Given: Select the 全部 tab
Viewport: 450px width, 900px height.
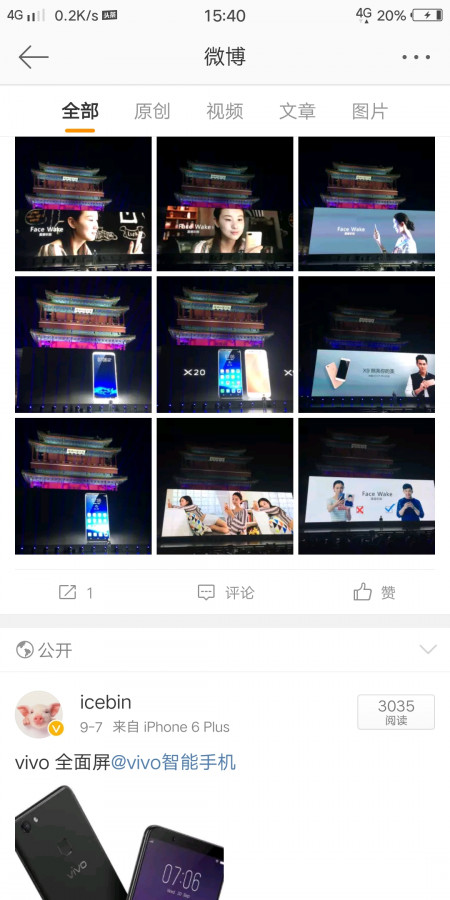Looking at the screenshot, I should click(80, 111).
